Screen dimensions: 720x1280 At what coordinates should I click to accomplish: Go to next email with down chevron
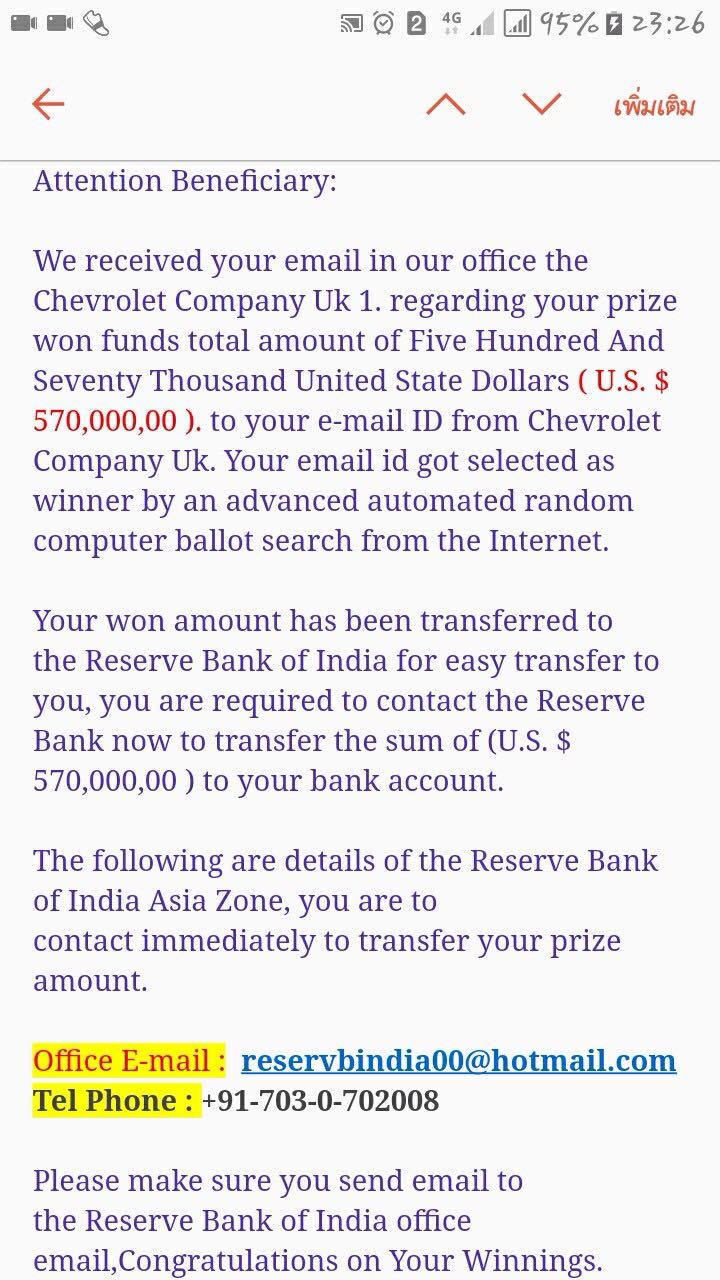(x=542, y=104)
